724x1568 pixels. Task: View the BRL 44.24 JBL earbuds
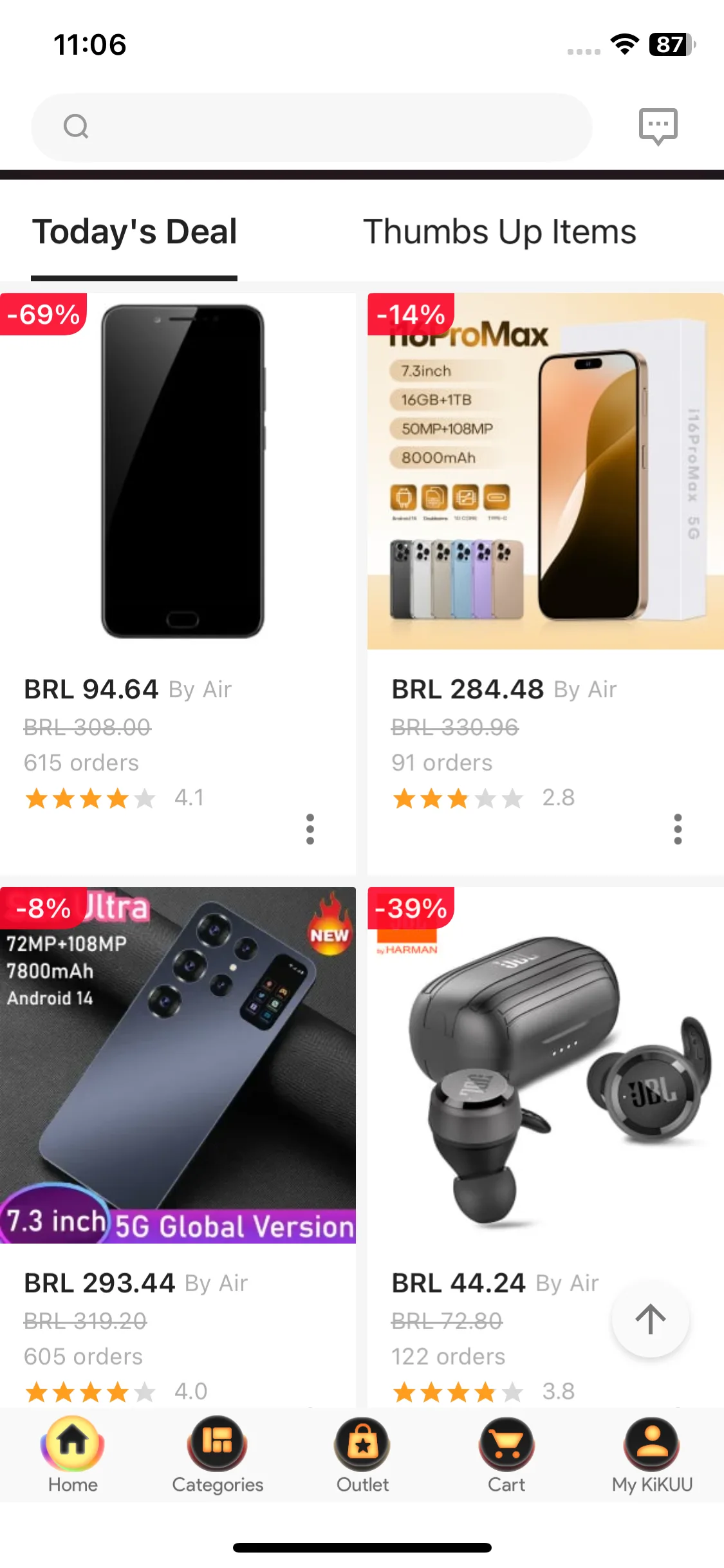[545, 1065]
